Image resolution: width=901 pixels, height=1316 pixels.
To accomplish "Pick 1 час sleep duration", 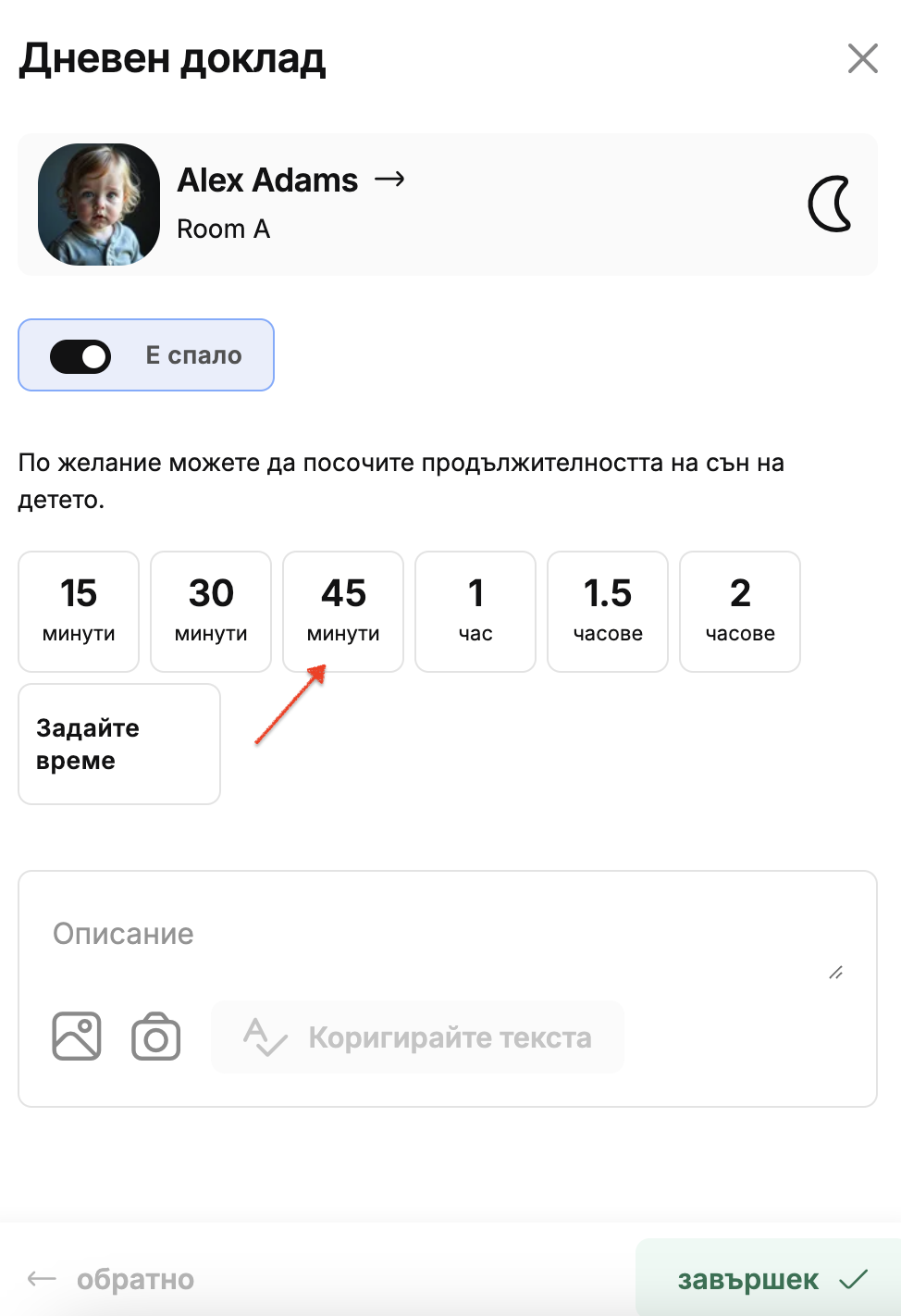I will point(475,611).
